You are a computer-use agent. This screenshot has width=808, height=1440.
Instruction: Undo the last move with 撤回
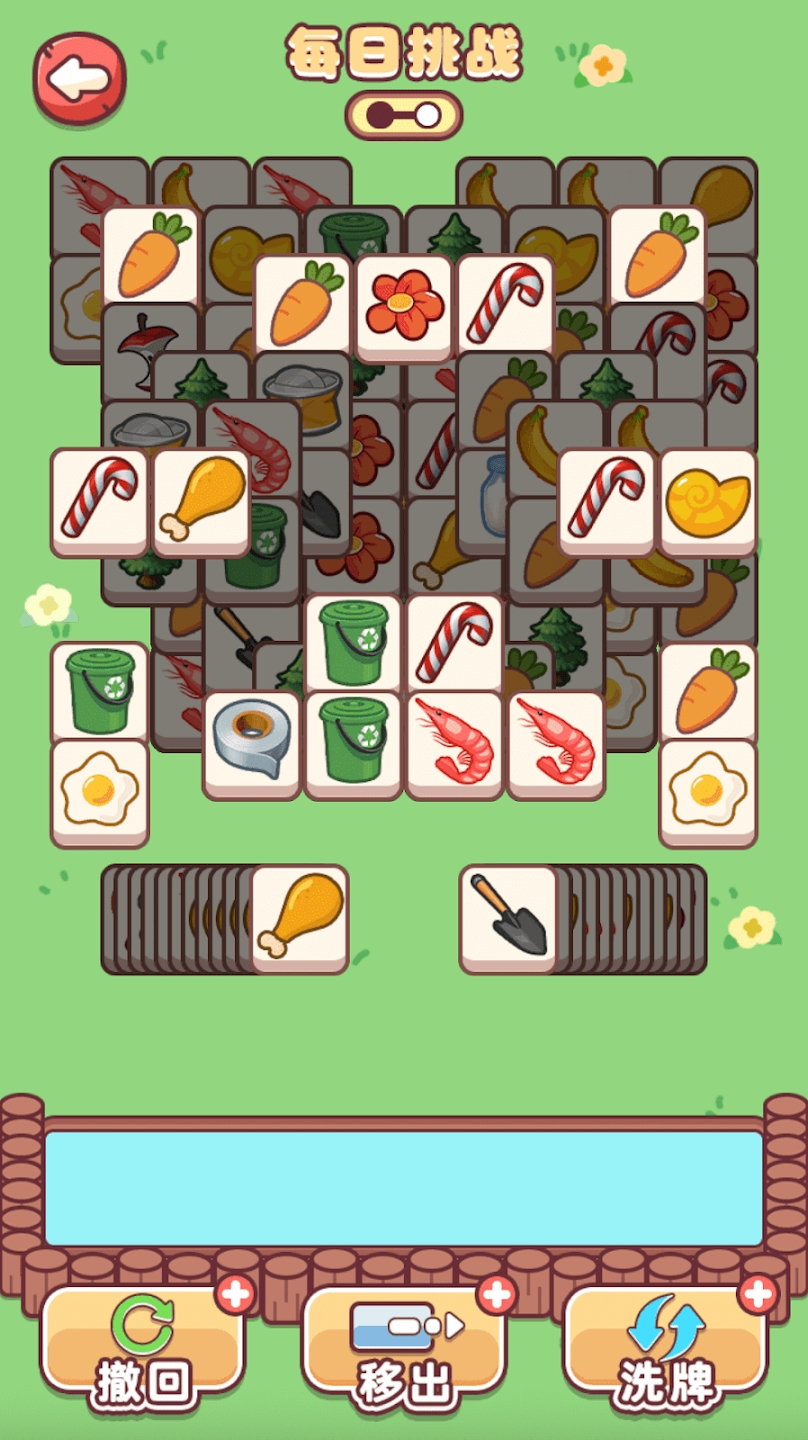click(142, 1342)
